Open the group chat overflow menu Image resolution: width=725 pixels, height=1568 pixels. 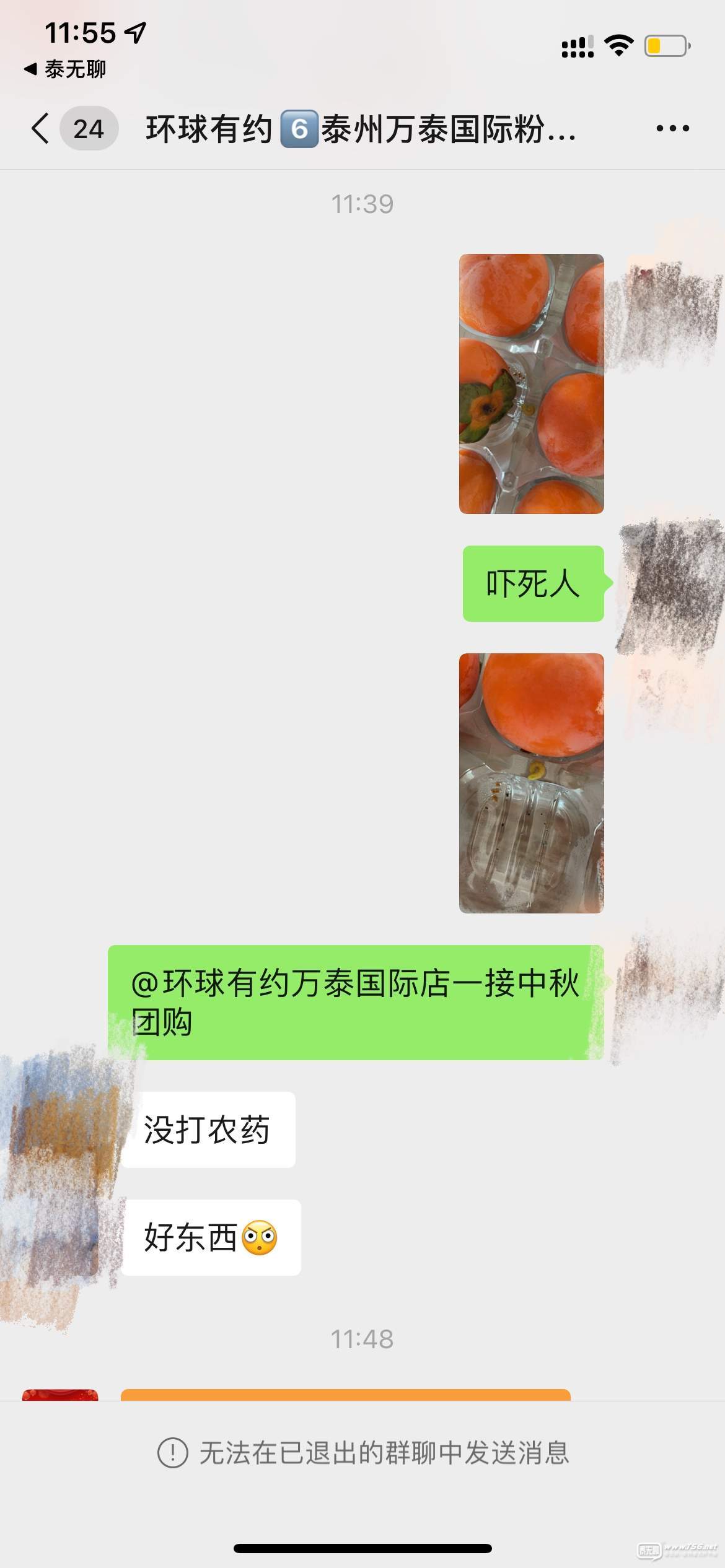(x=672, y=129)
